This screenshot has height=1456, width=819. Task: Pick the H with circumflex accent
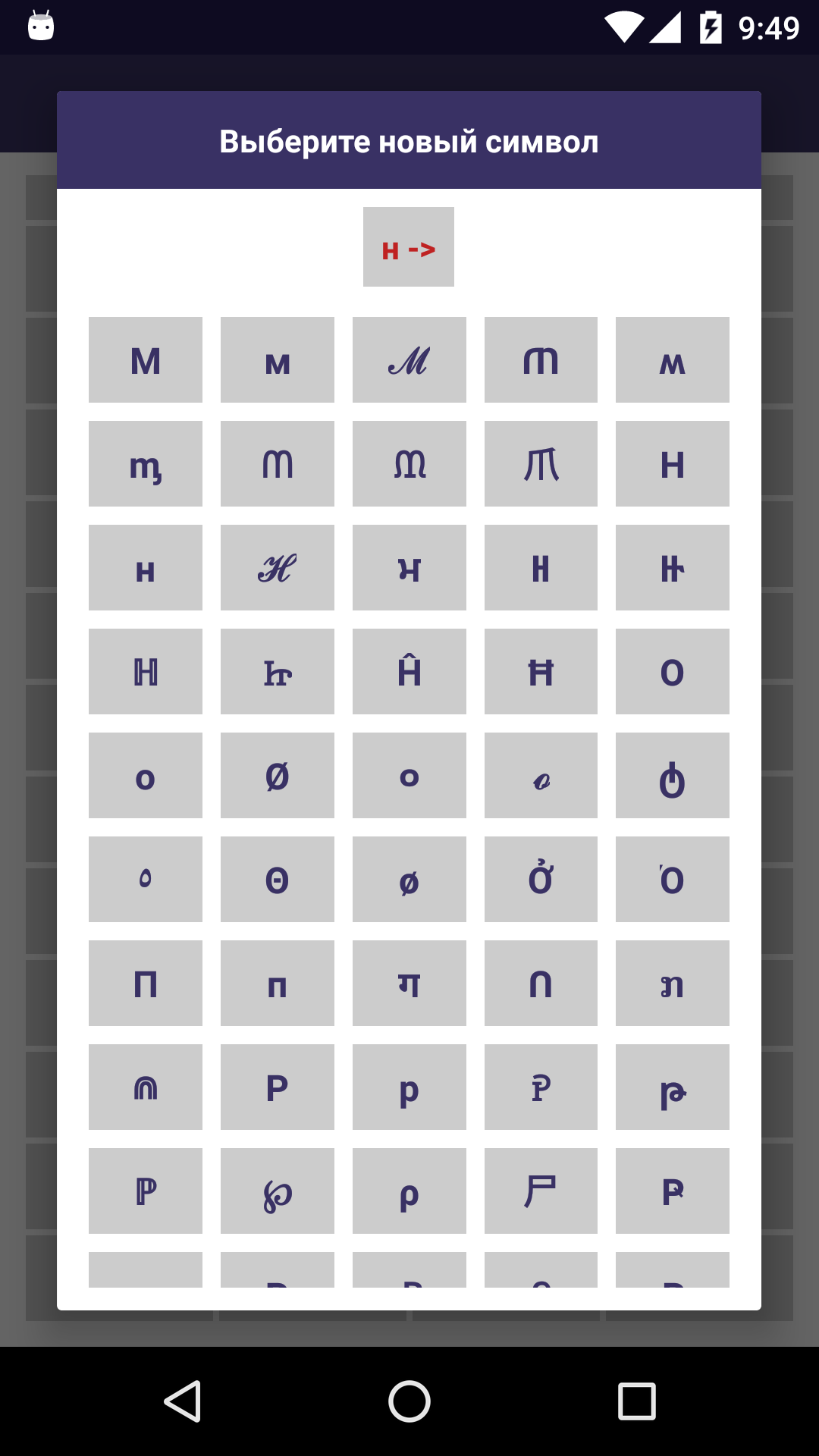click(x=409, y=671)
